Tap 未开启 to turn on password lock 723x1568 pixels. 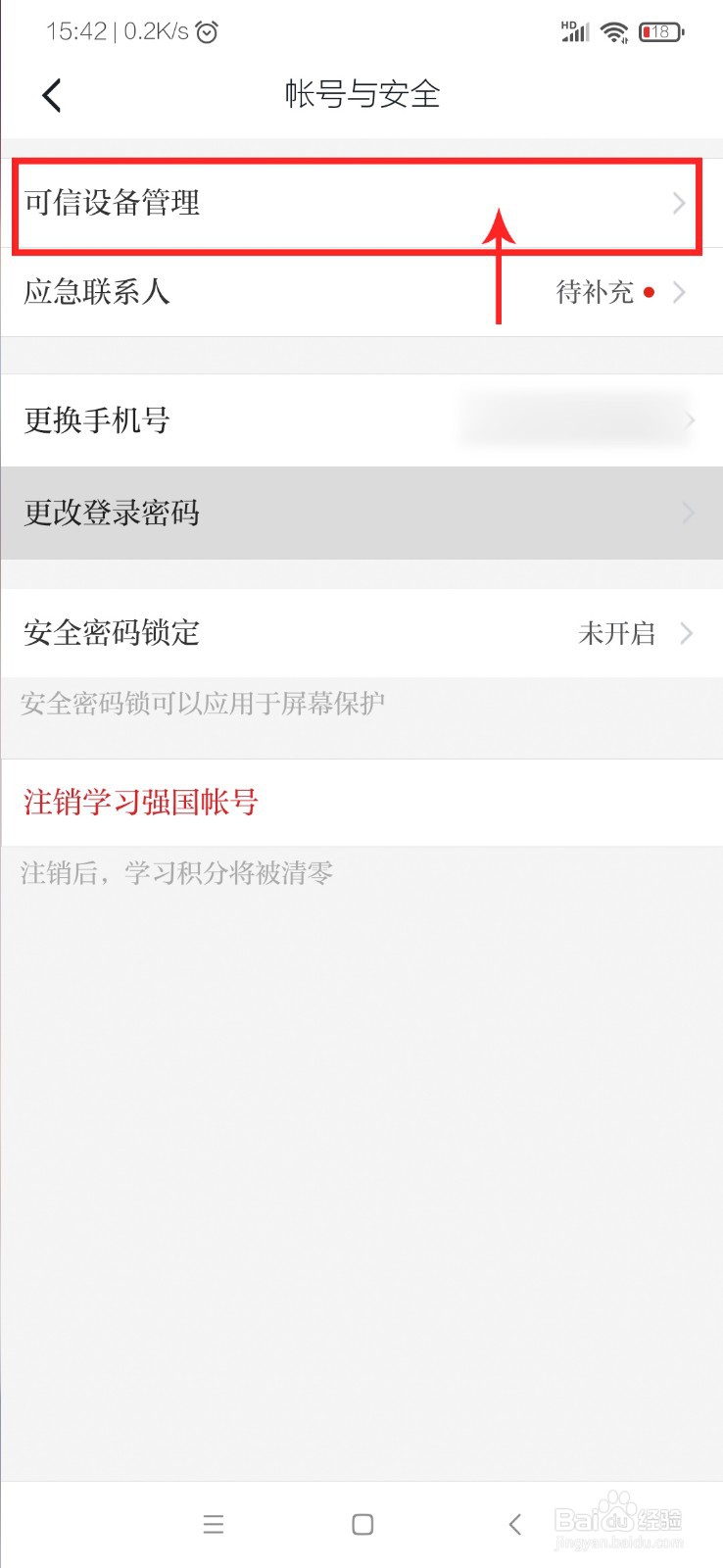tap(617, 633)
